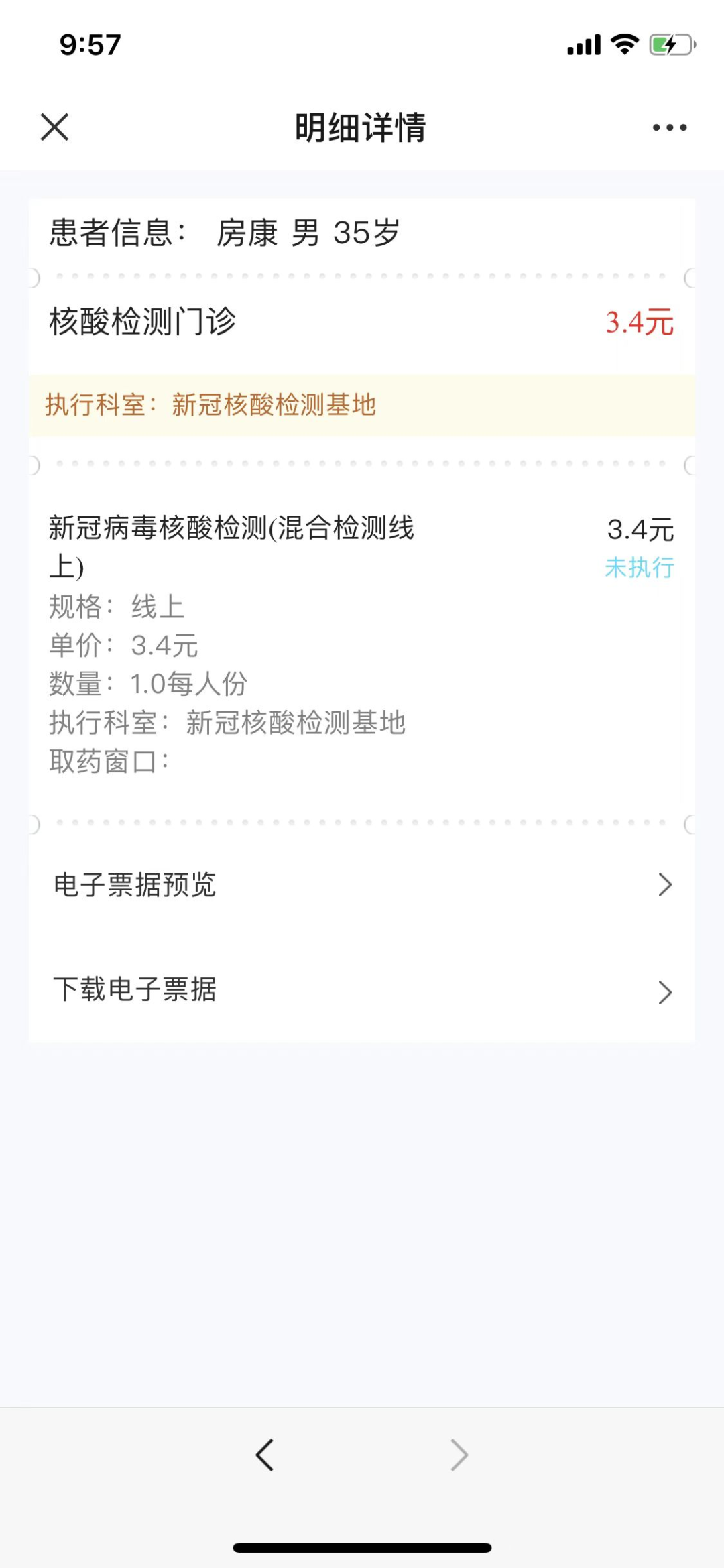Image resolution: width=724 pixels, height=1568 pixels.
Task: Click the red 3.4元 price text
Action: [x=639, y=322]
